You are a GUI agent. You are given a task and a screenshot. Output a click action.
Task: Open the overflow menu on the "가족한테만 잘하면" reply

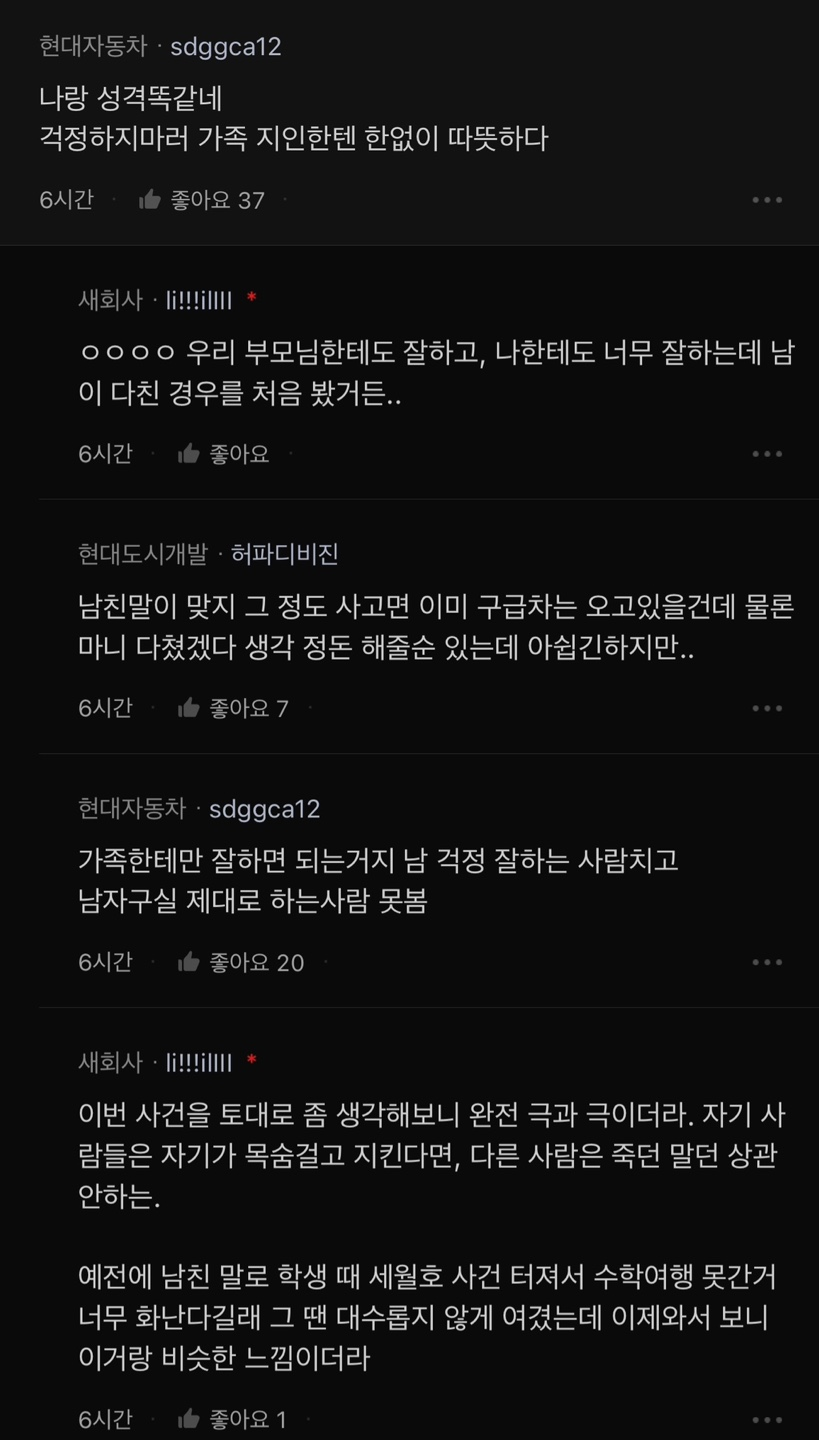pyautogui.click(x=767, y=962)
